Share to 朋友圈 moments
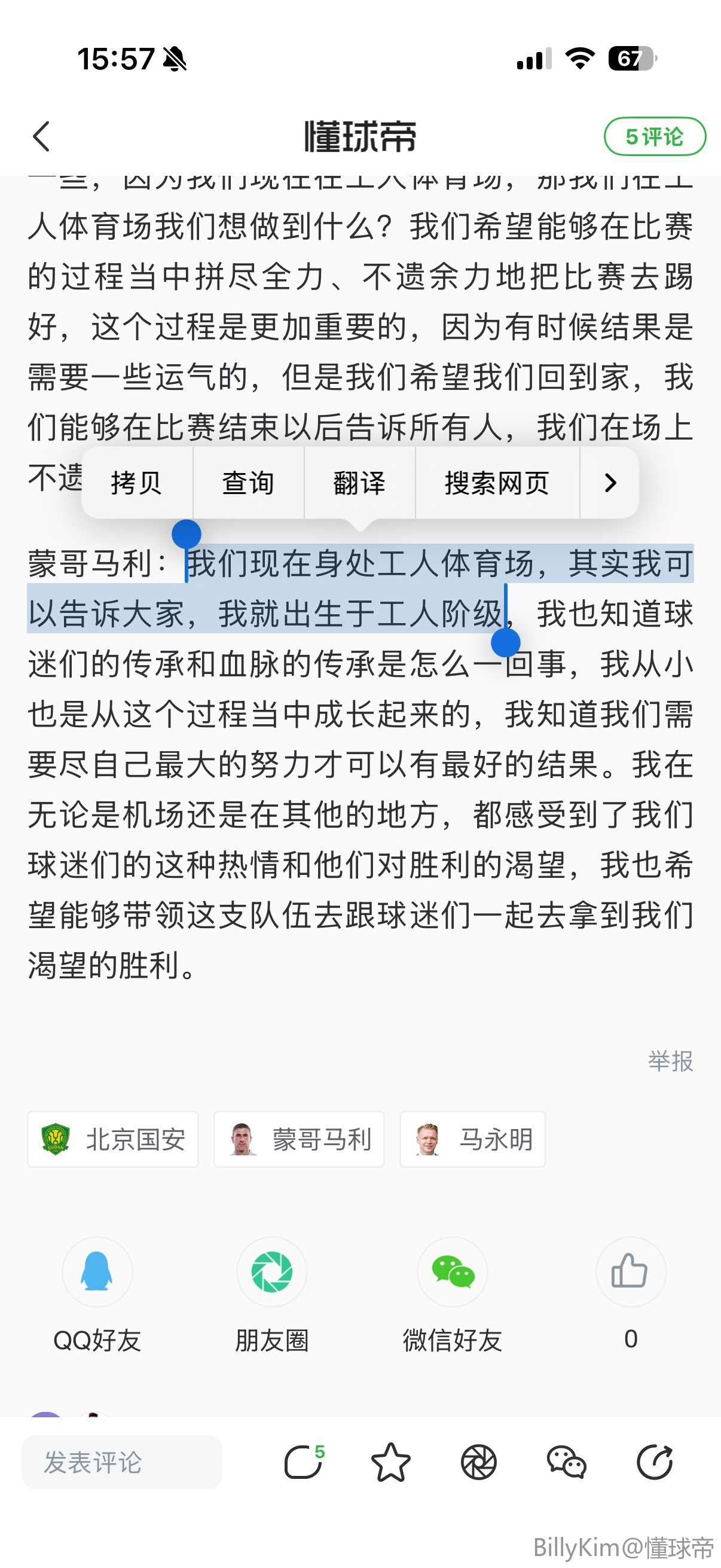This screenshot has height=1568, width=721. pos(272,1272)
